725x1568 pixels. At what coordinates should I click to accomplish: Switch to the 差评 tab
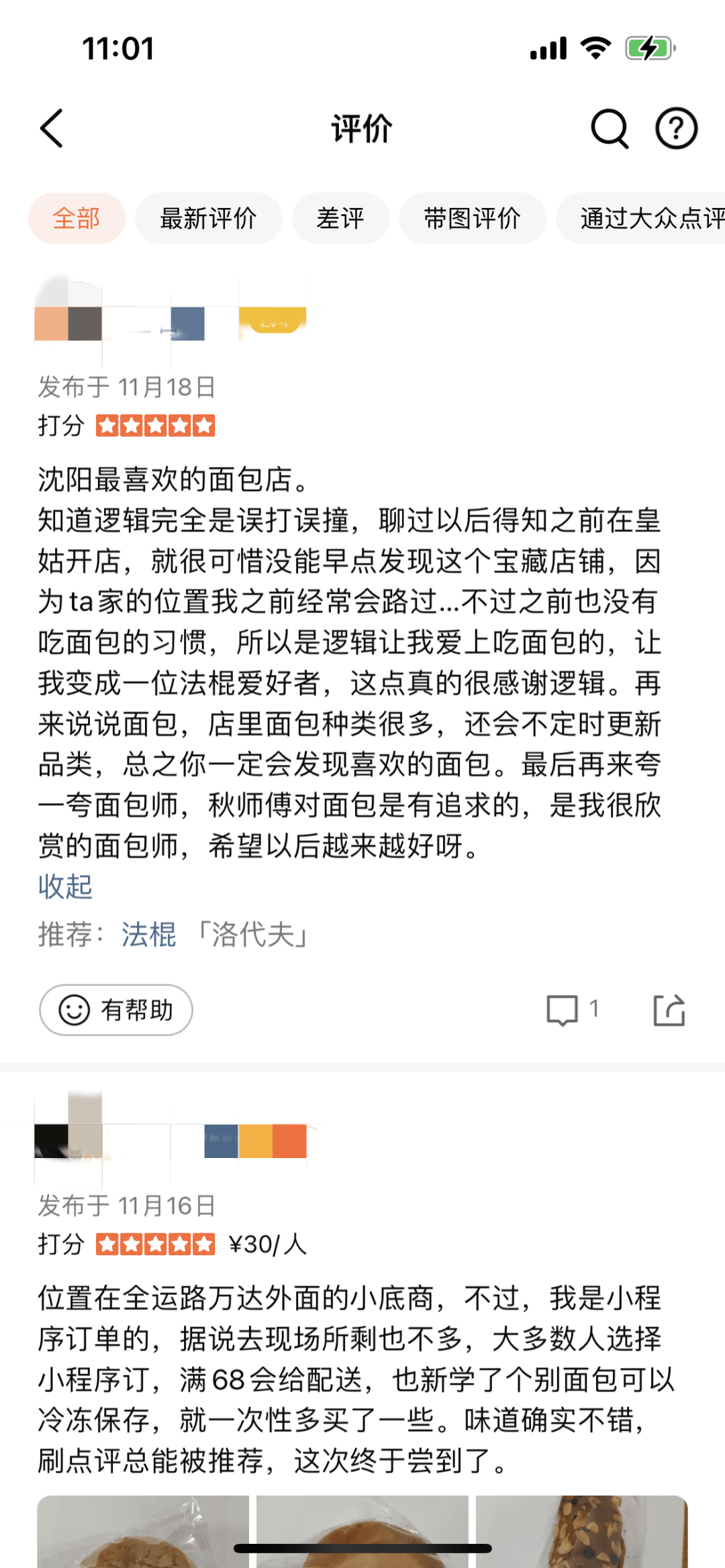coord(340,218)
